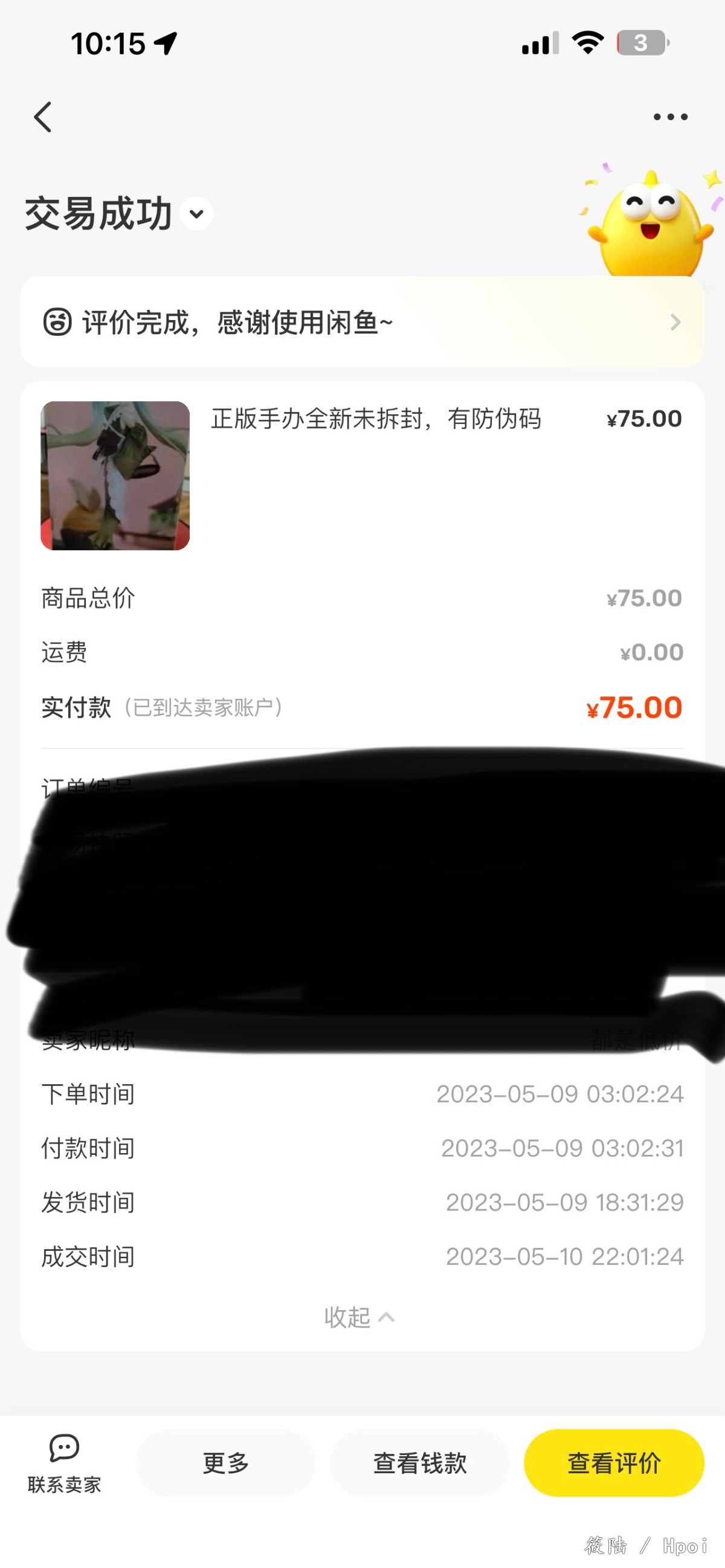Screen dimensions: 725x1568
Task: Contact the seller via 联系卖家
Action: click(x=64, y=1462)
